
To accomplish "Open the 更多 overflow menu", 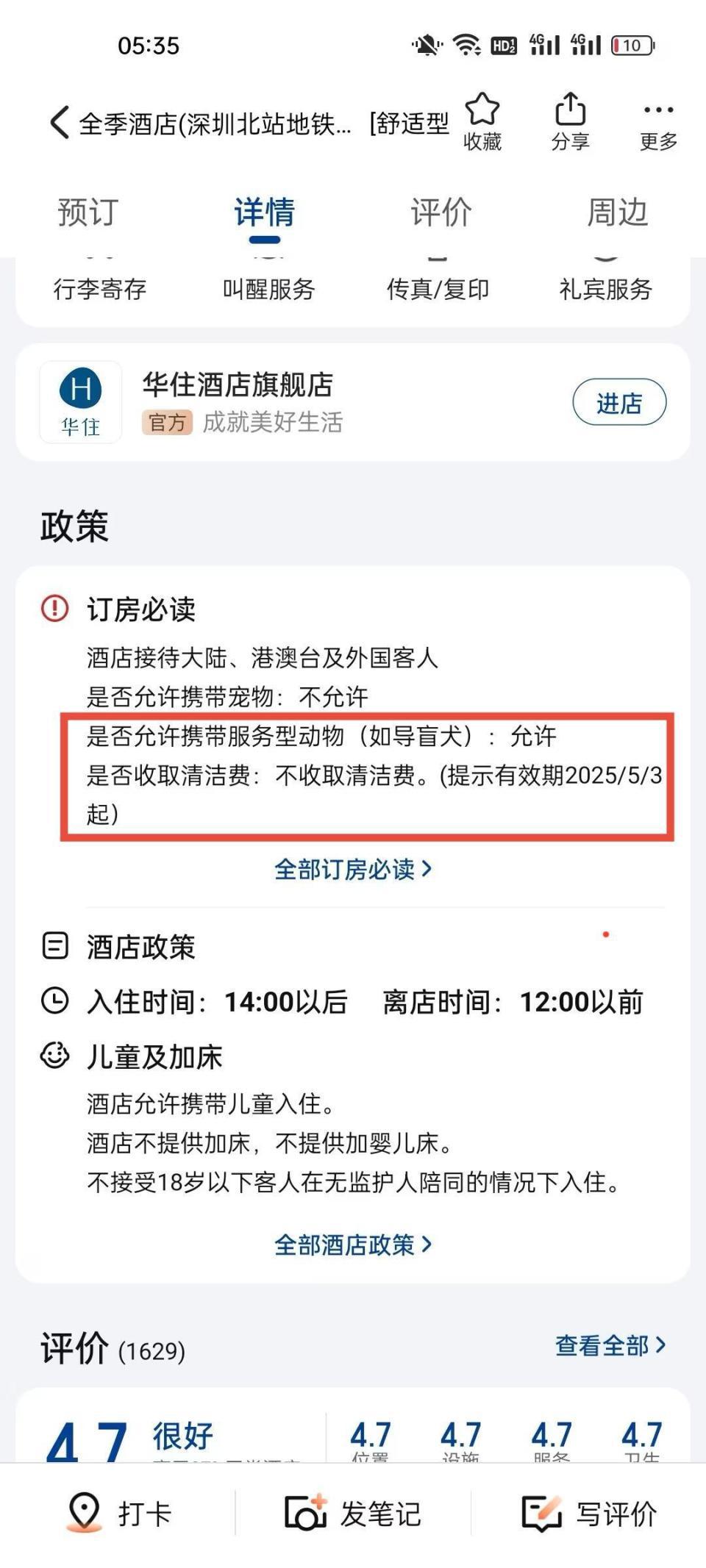I will pos(658,121).
